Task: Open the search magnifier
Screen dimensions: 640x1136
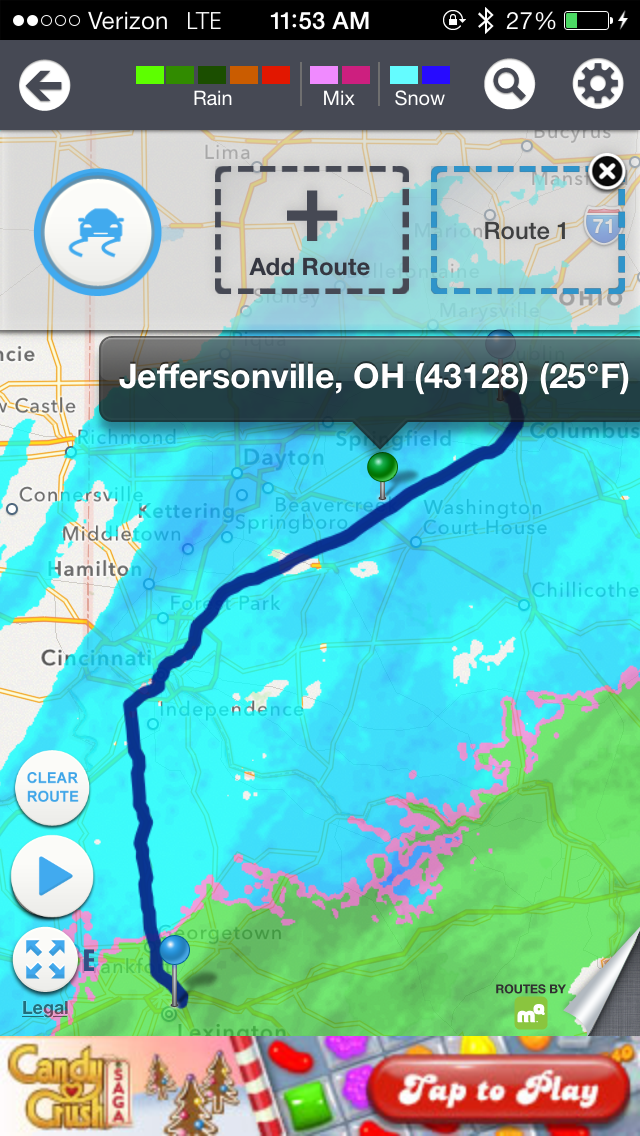Action: click(510, 85)
